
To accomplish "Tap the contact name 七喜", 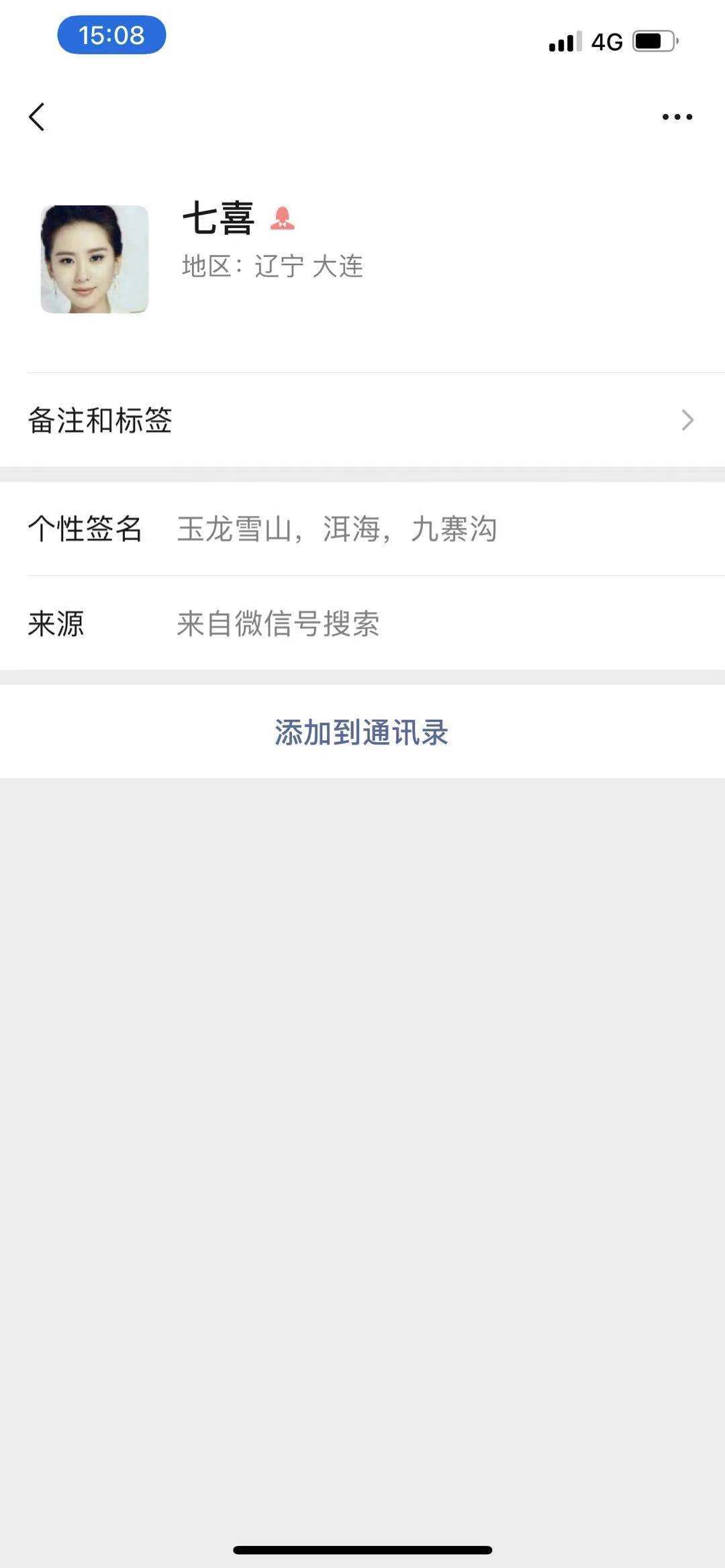I will pyautogui.click(x=217, y=219).
